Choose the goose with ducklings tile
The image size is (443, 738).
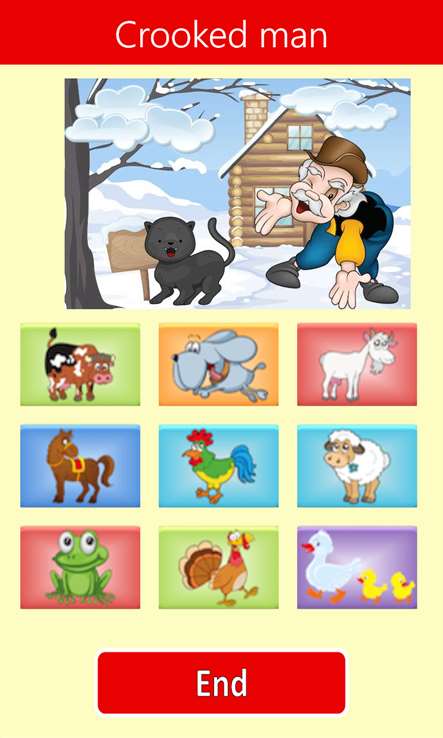pos(357,568)
